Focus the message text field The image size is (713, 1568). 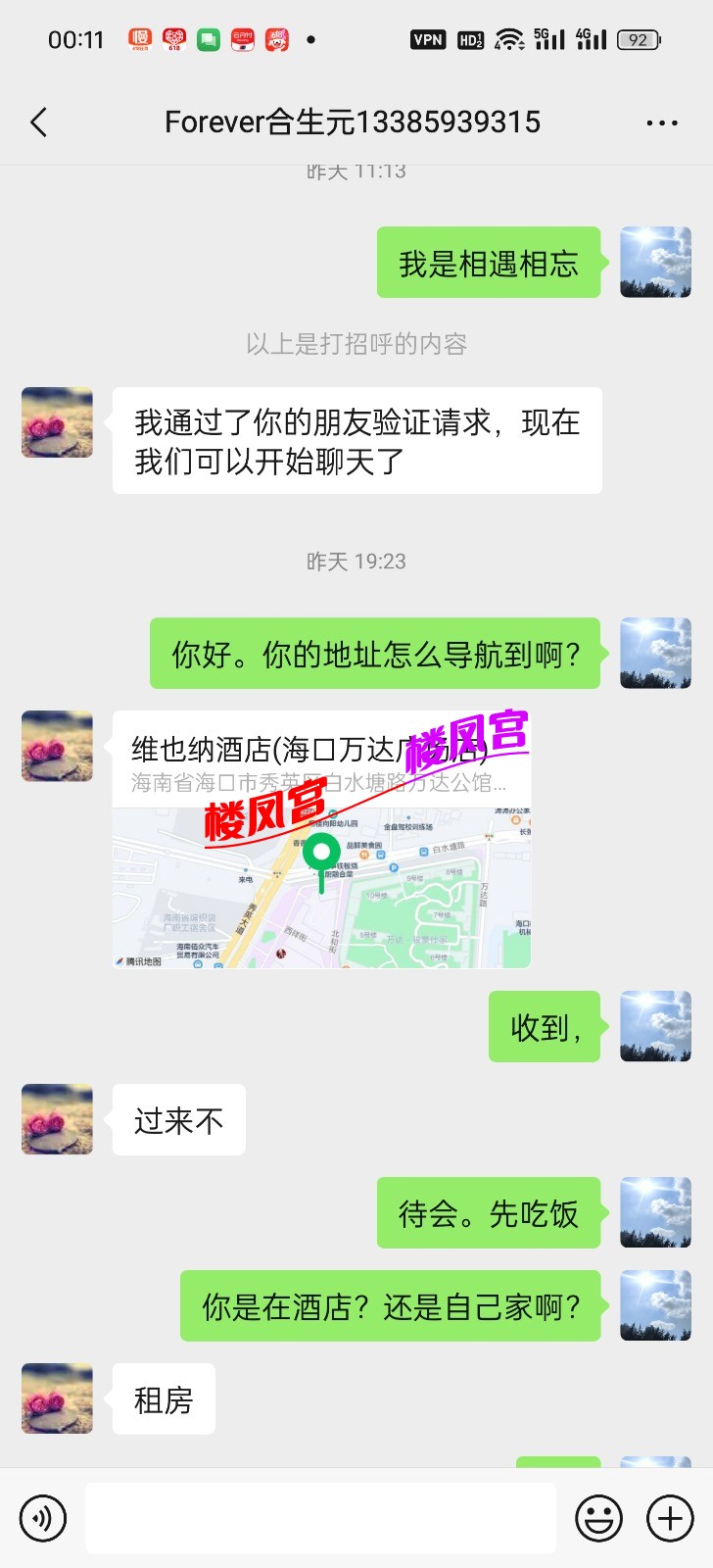click(320, 1518)
